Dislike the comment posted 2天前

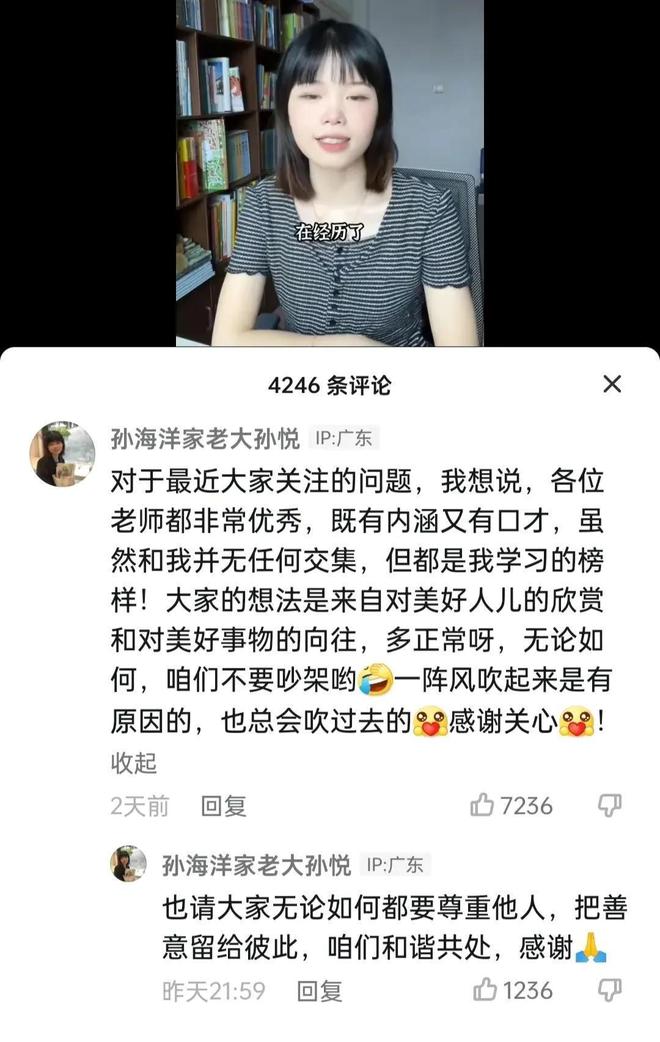point(609,806)
